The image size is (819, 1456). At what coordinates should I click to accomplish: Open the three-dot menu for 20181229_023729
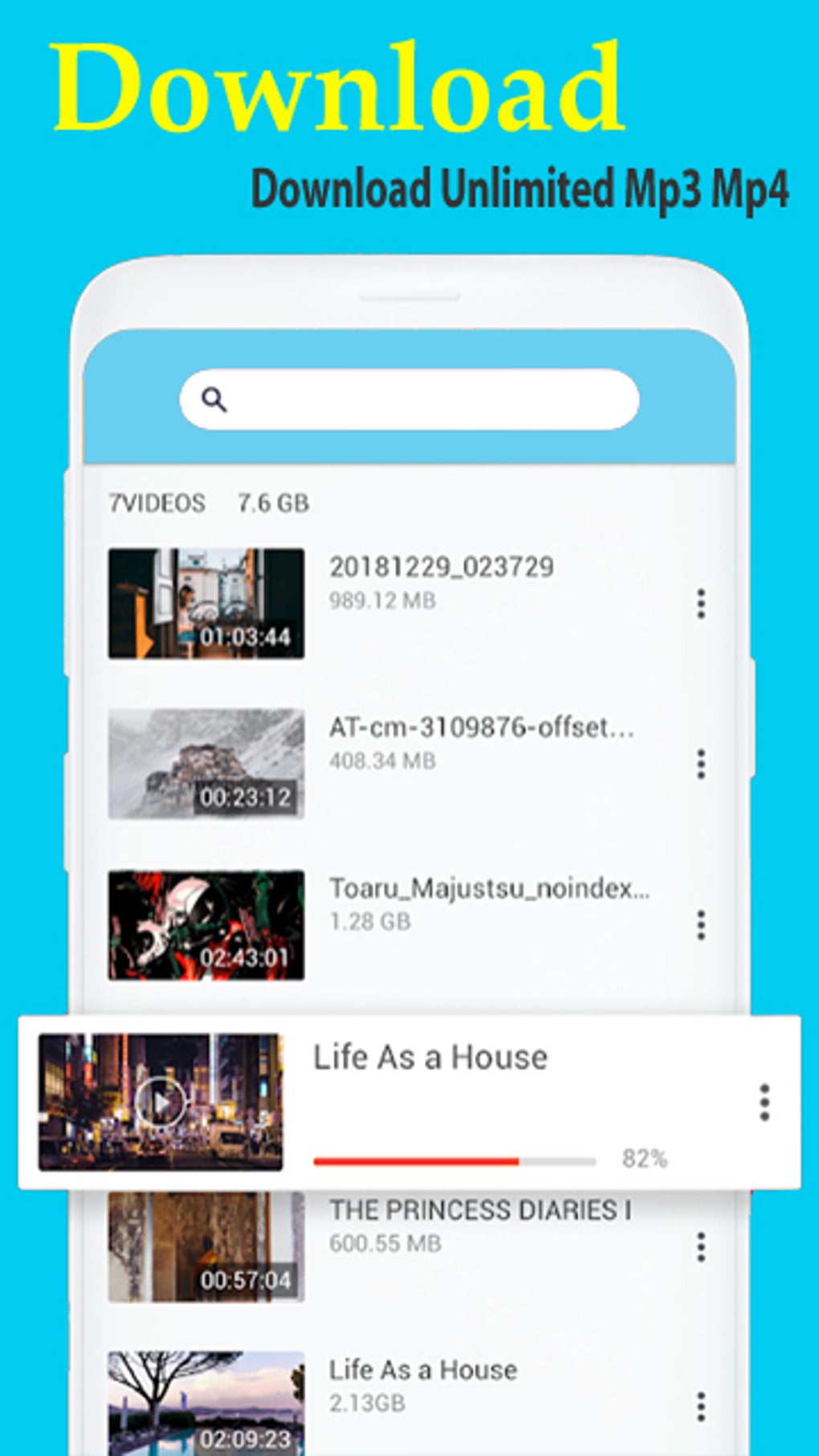click(x=703, y=603)
